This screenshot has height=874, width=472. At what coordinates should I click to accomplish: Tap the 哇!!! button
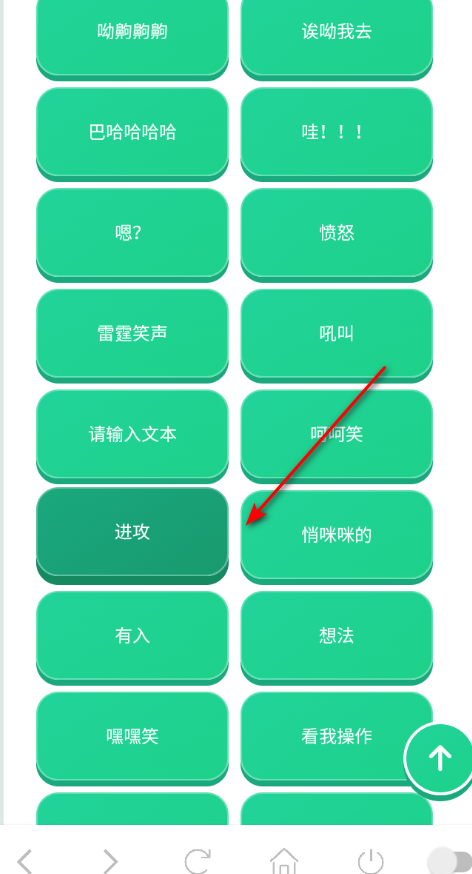337,134
